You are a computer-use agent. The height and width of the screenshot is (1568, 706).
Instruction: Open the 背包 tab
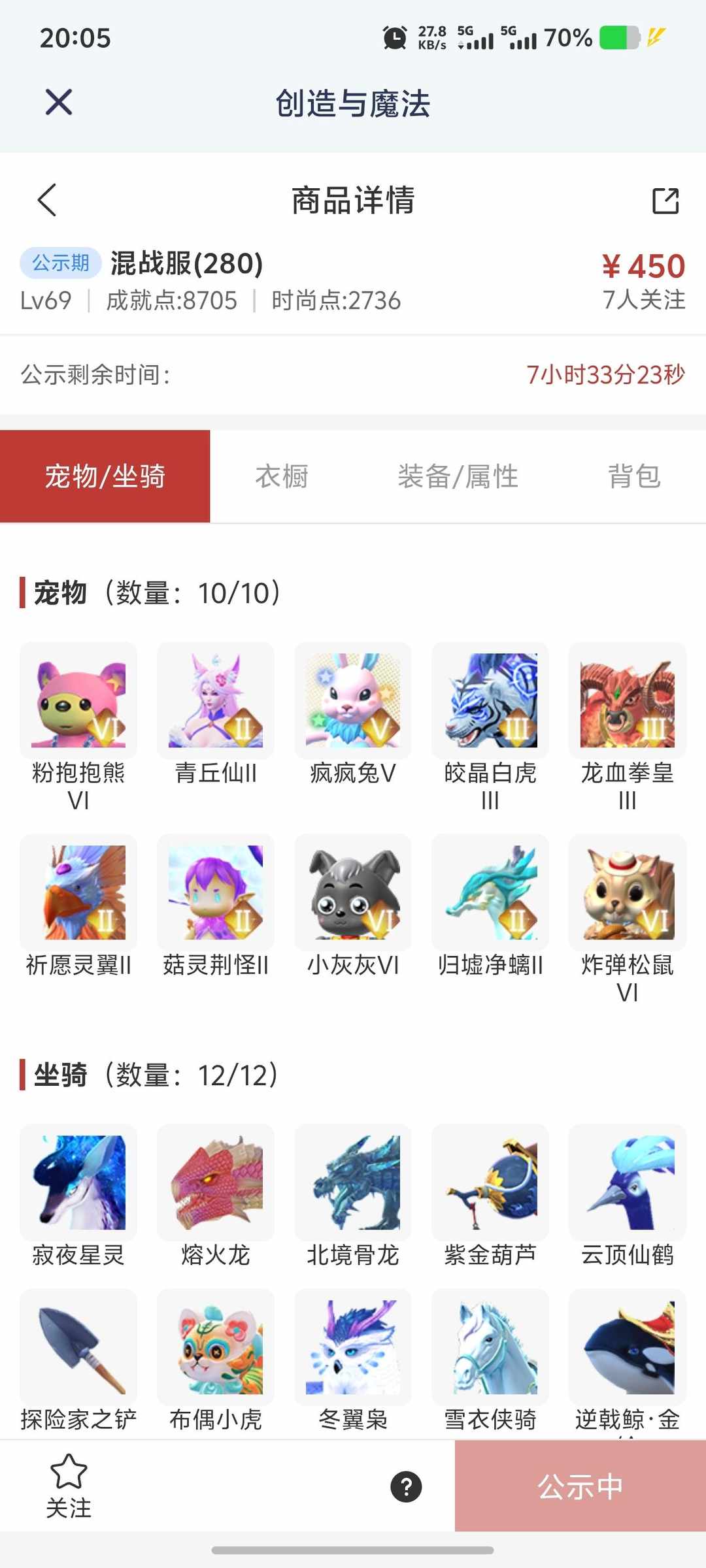(634, 476)
